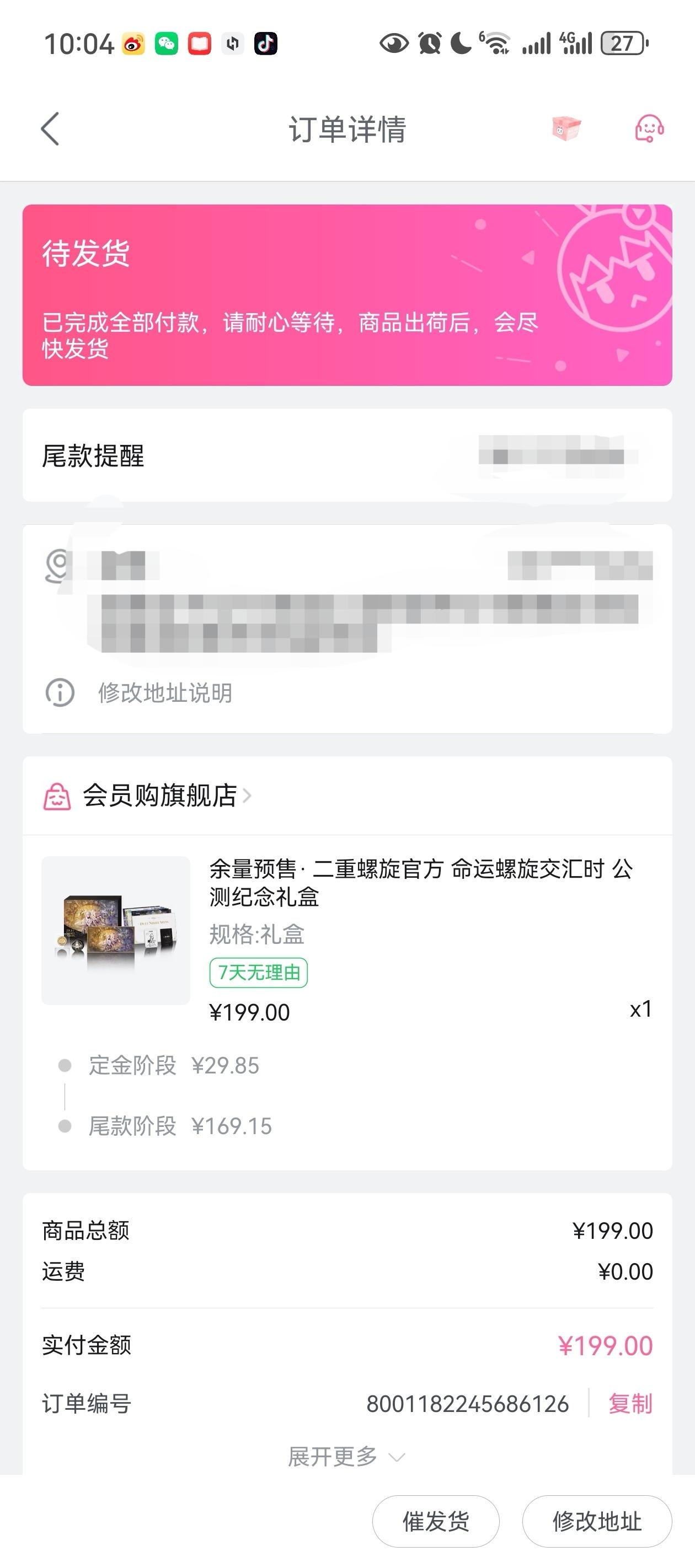Copy the order number with 复制

coord(630,1404)
